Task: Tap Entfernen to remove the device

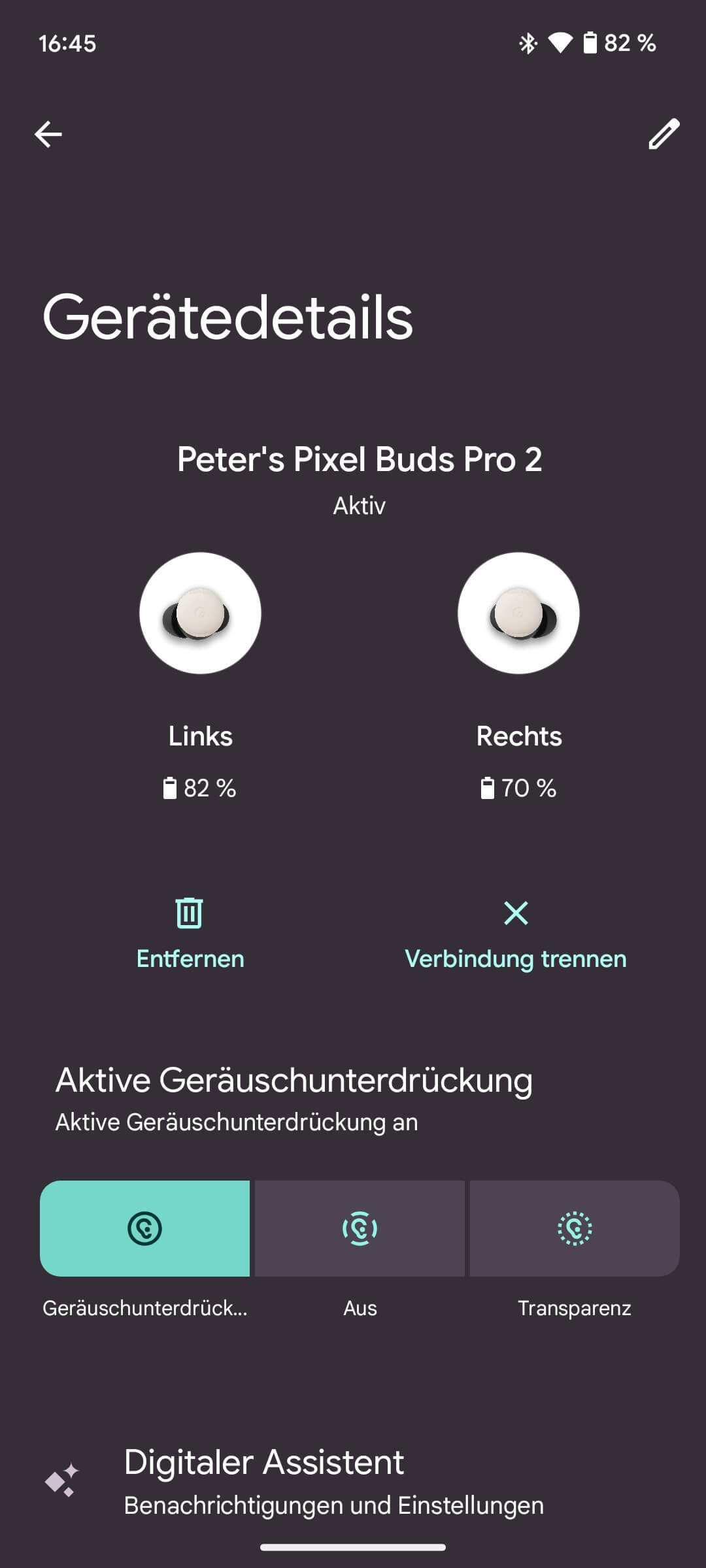Action: point(190,933)
